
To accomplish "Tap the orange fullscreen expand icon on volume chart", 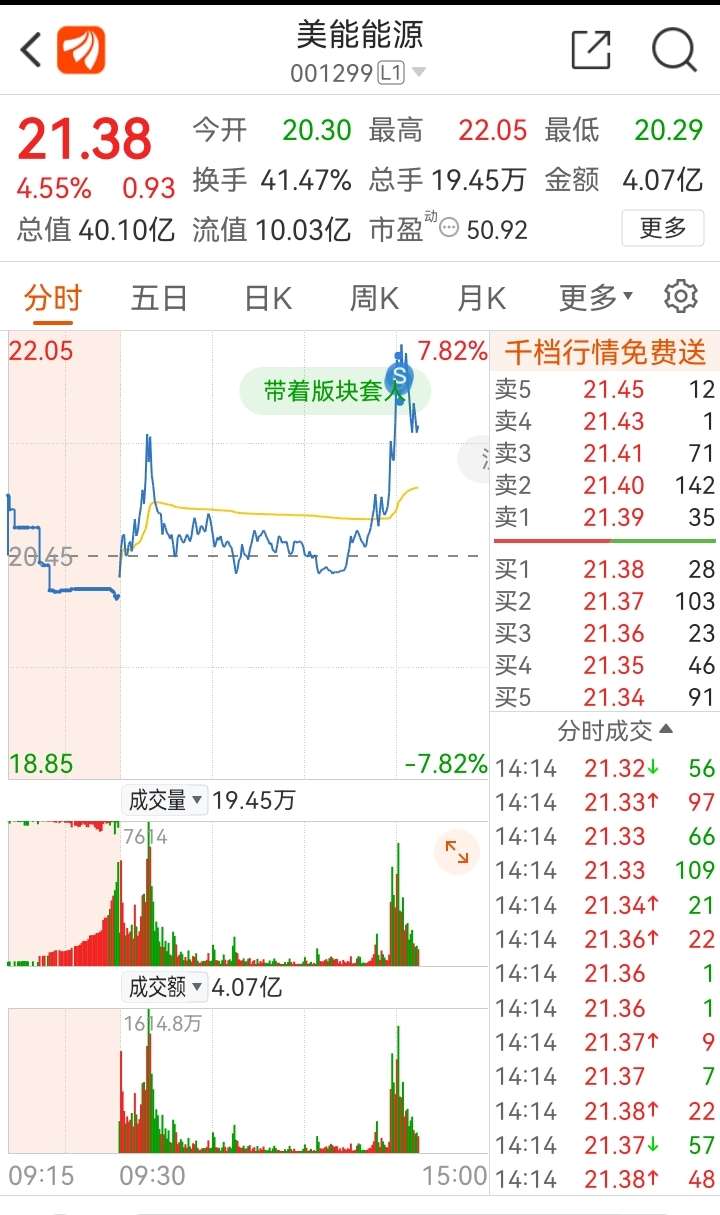I will pos(456,852).
